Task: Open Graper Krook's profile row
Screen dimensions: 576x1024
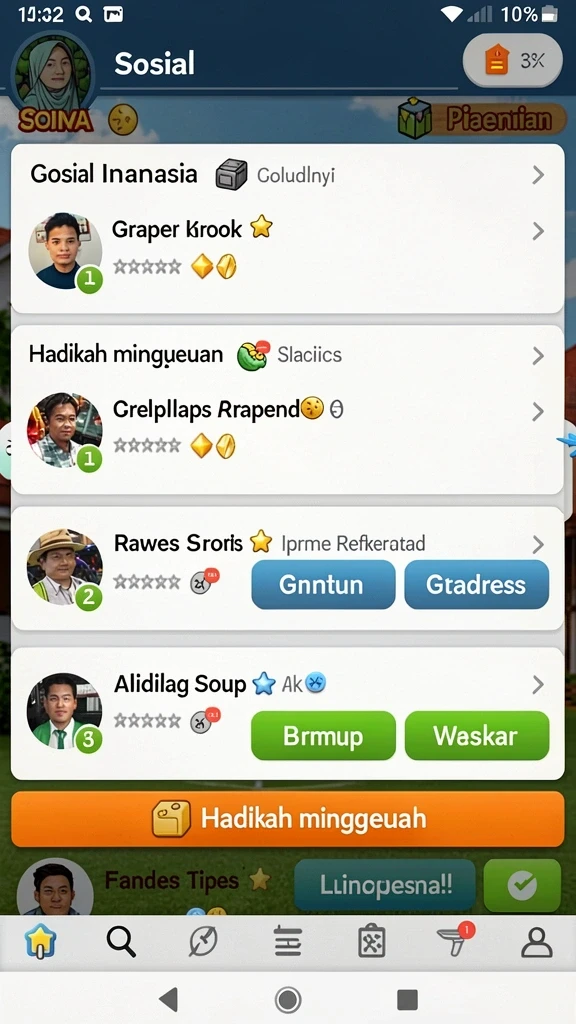Action: pos(287,251)
